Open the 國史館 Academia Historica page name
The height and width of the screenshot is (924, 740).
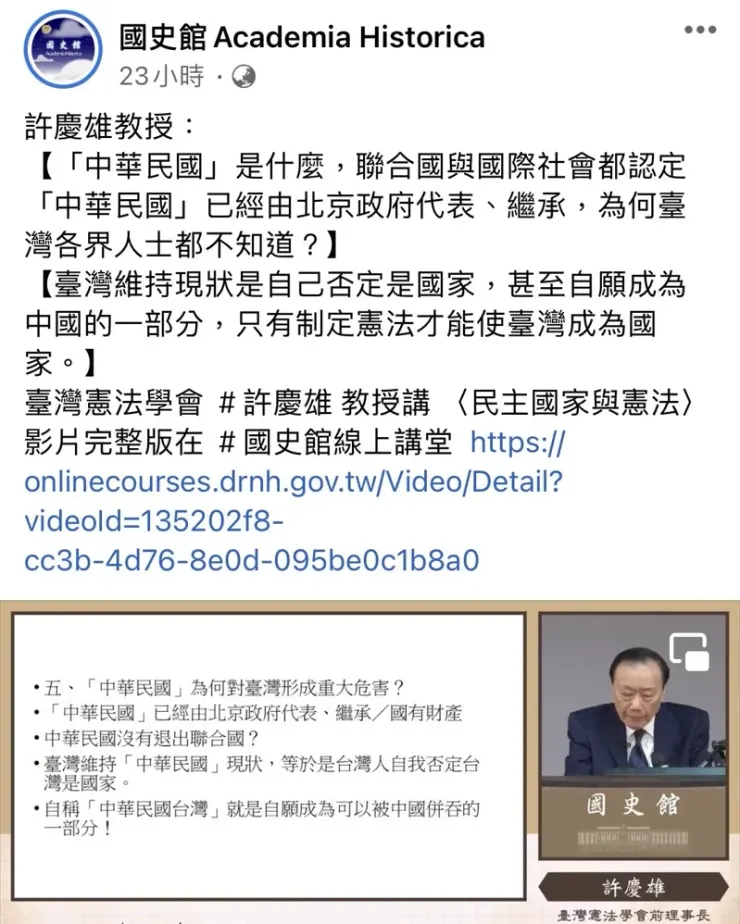tap(302, 37)
